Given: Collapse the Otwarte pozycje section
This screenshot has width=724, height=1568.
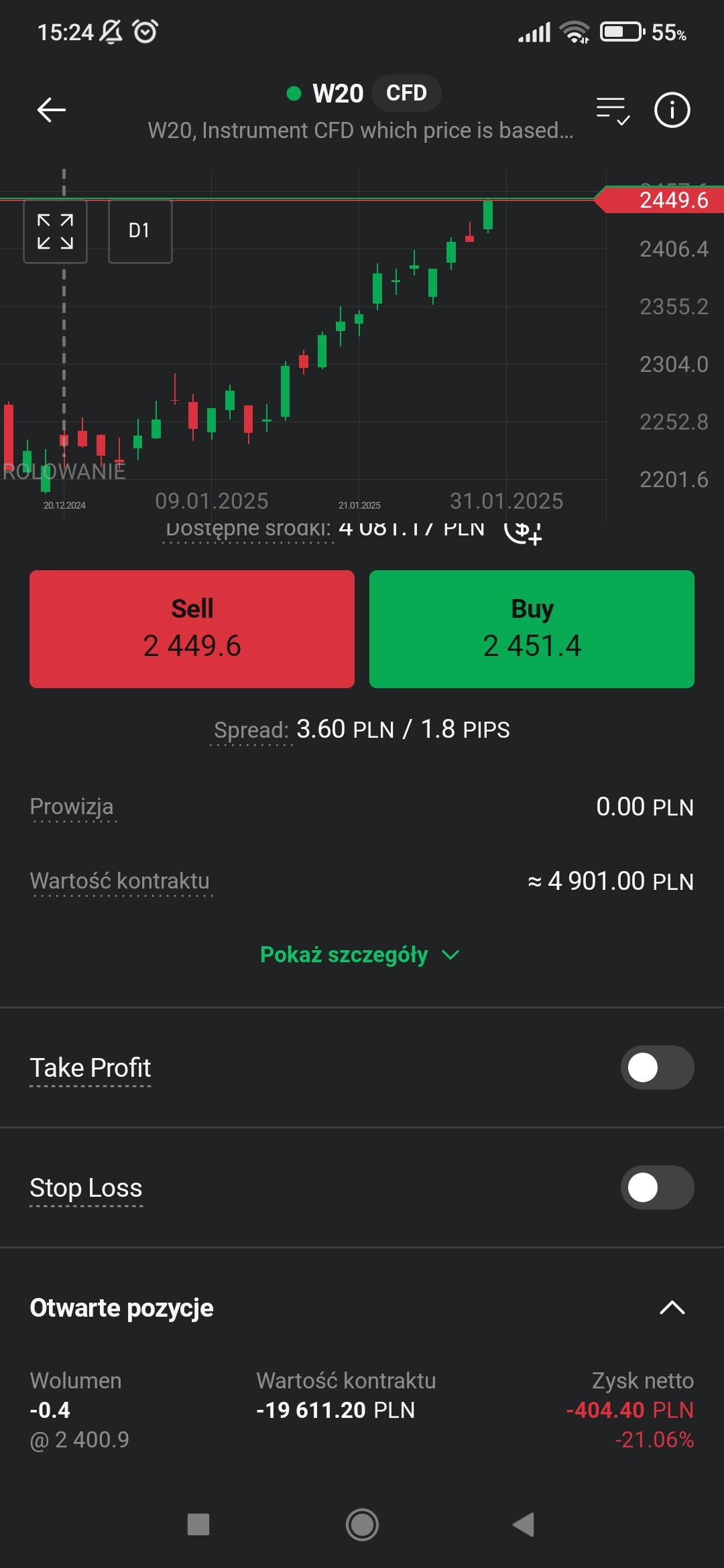Looking at the screenshot, I should pyautogui.click(x=672, y=1307).
